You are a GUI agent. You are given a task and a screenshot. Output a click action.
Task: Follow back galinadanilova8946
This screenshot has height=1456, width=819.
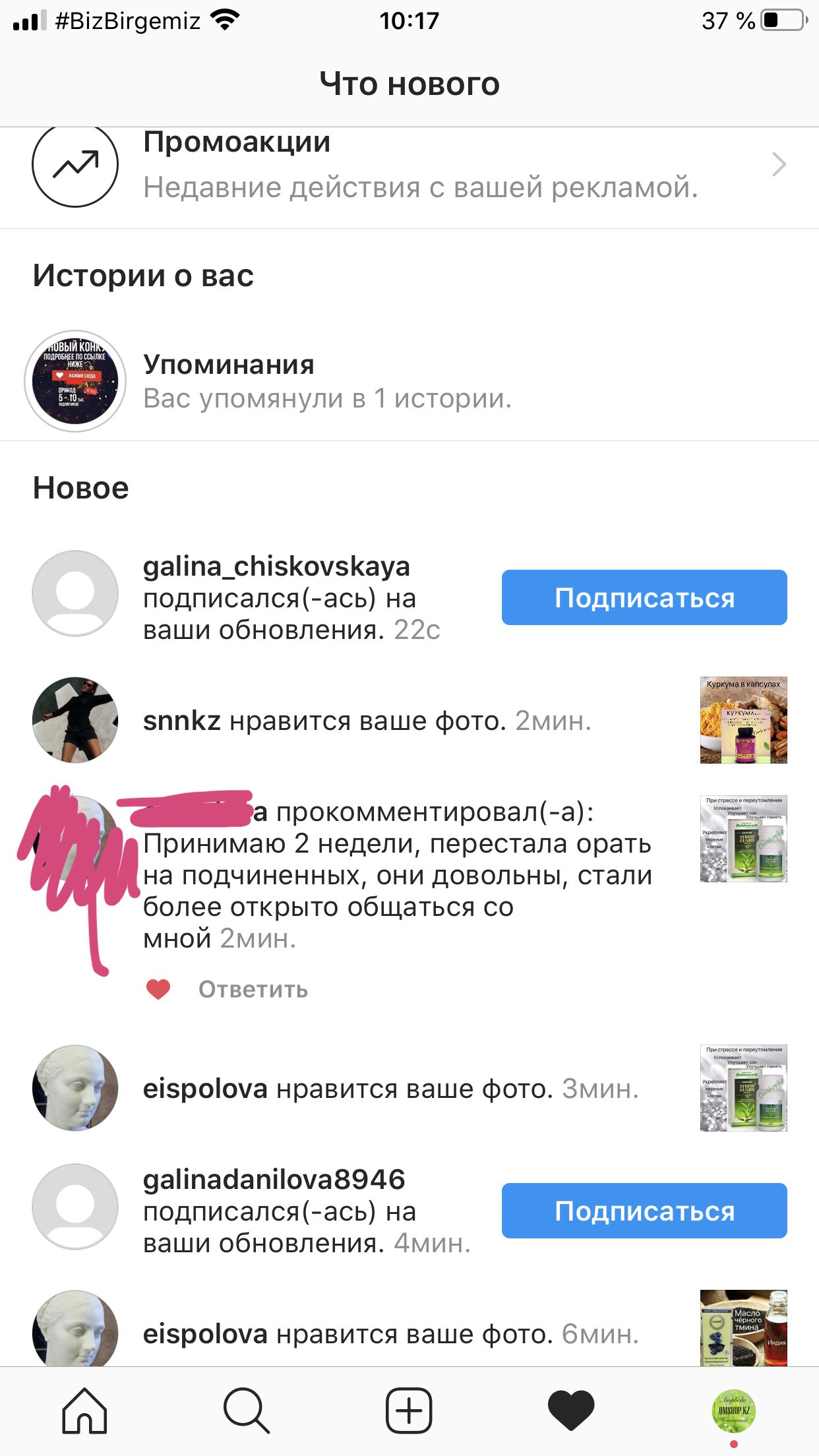click(644, 1211)
